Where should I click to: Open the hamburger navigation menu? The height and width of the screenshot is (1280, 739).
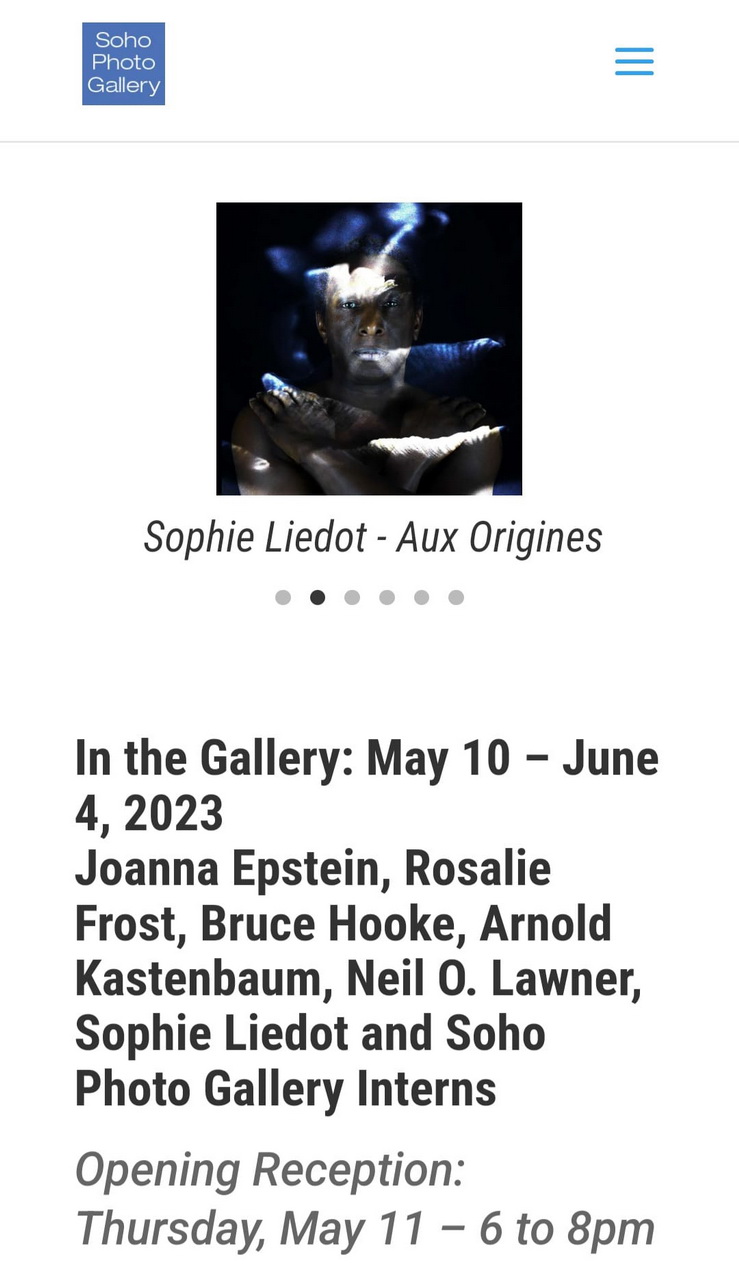(x=634, y=62)
